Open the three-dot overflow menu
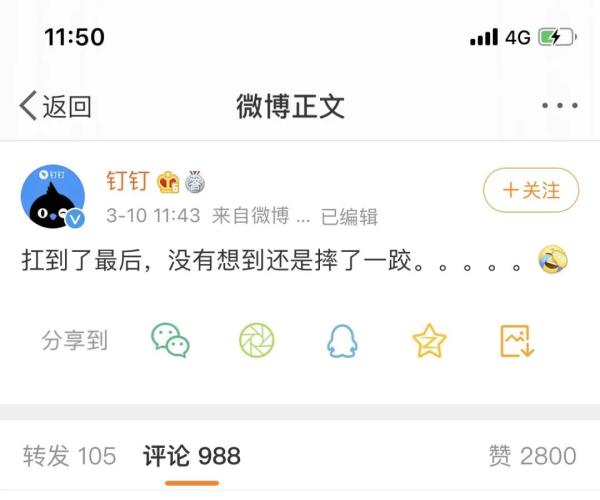 559,106
